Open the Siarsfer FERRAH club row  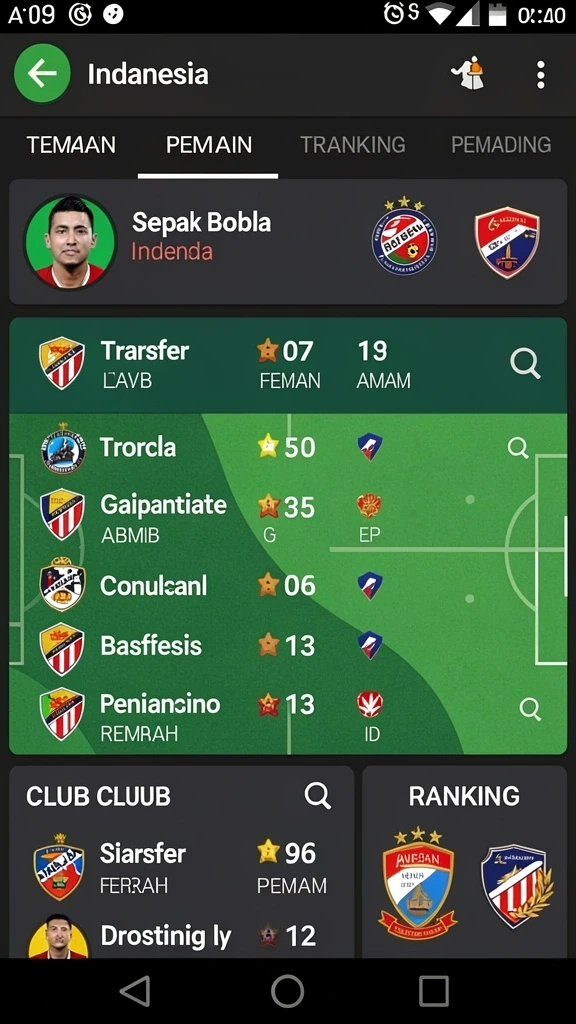182,867
